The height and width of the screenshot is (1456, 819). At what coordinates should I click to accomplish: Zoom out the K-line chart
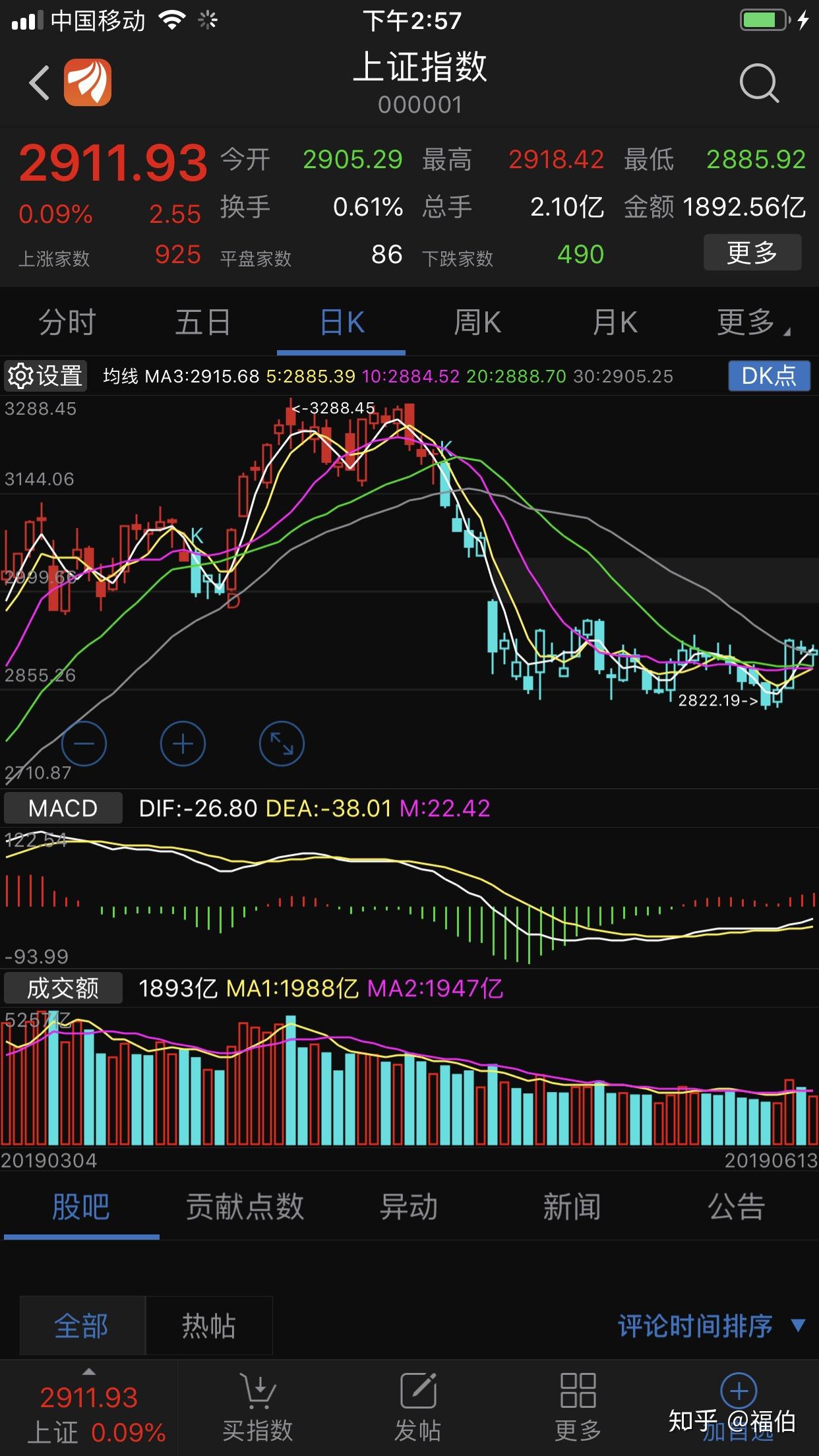pyautogui.click(x=84, y=744)
